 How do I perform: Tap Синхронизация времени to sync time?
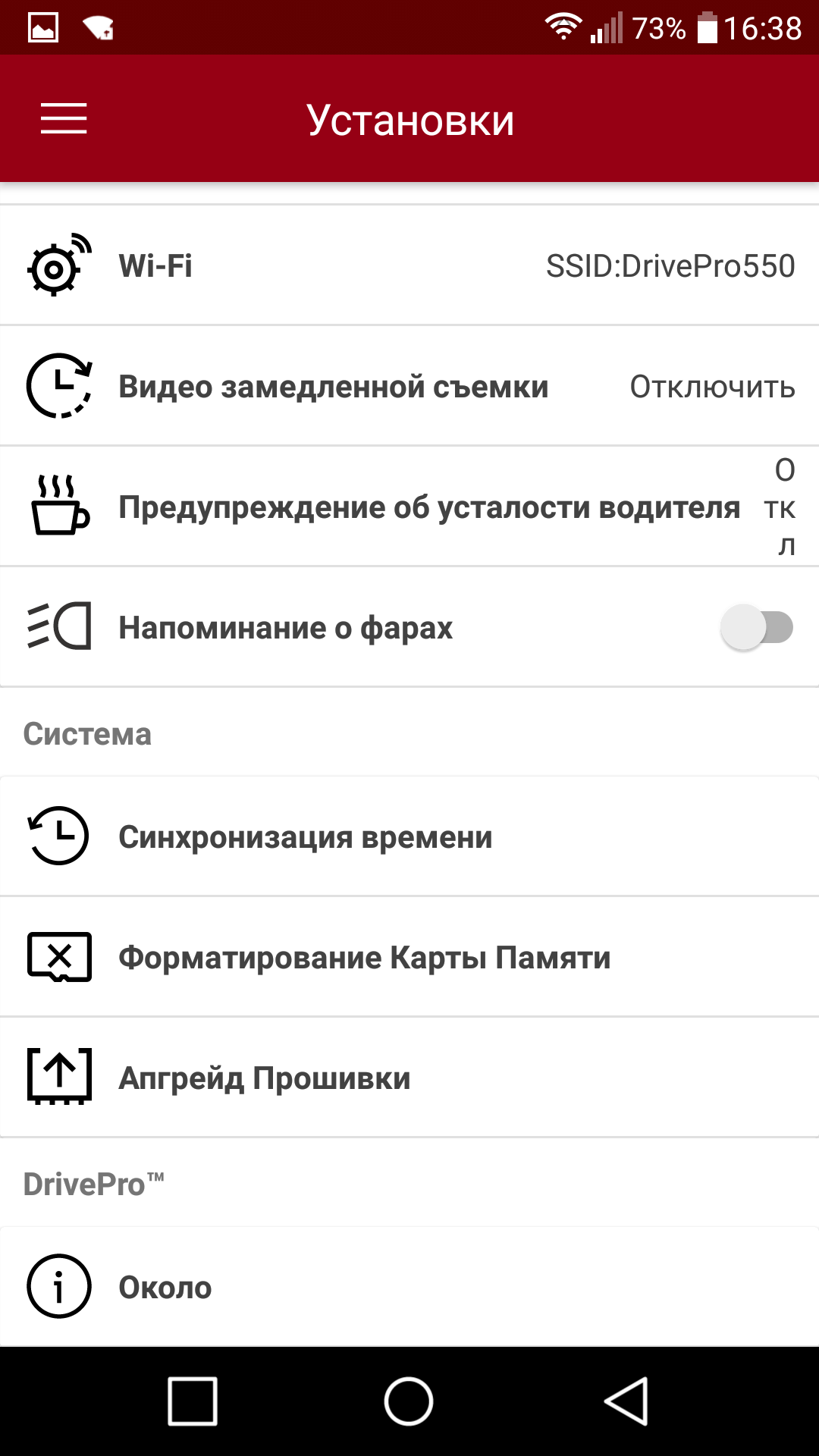click(409, 836)
